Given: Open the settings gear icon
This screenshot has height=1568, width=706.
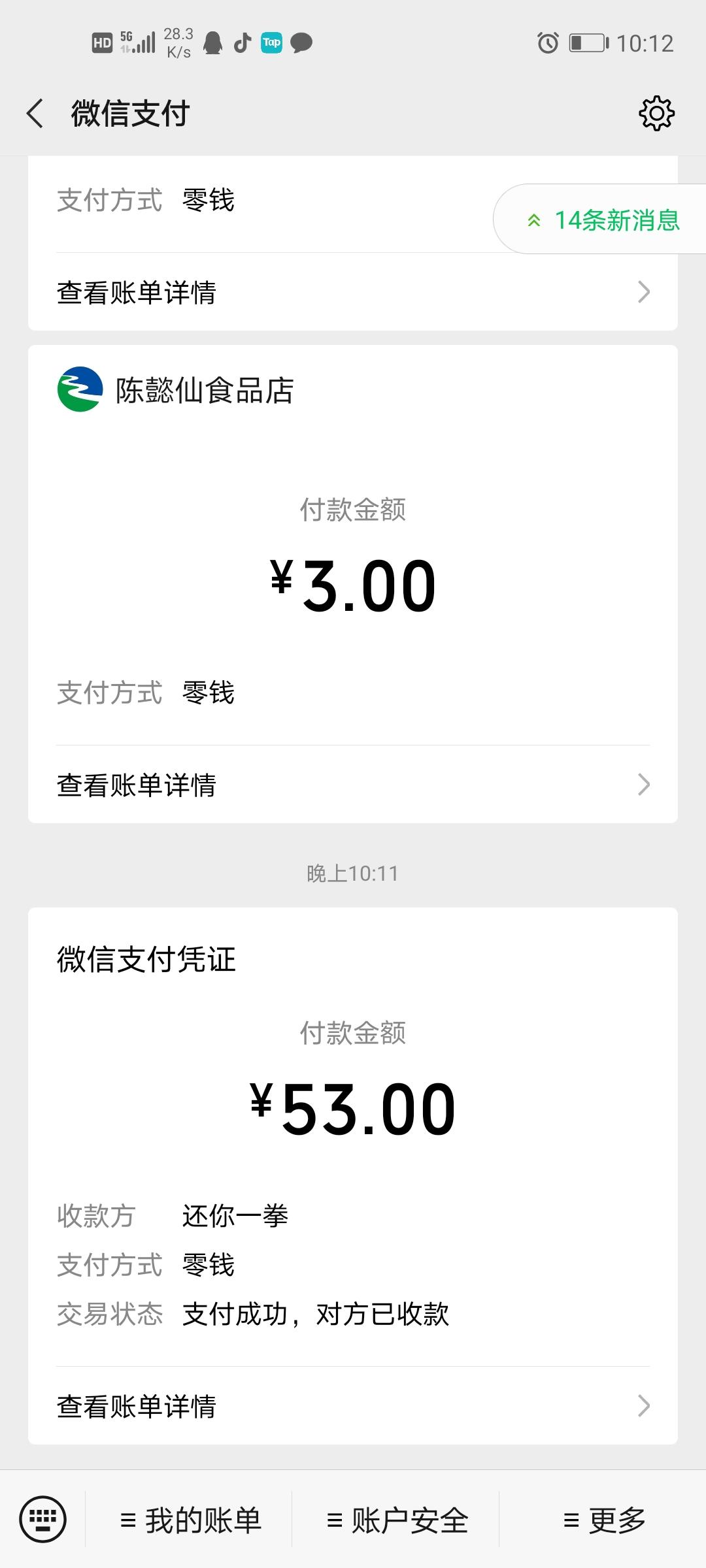Looking at the screenshot, I should 656,114.
